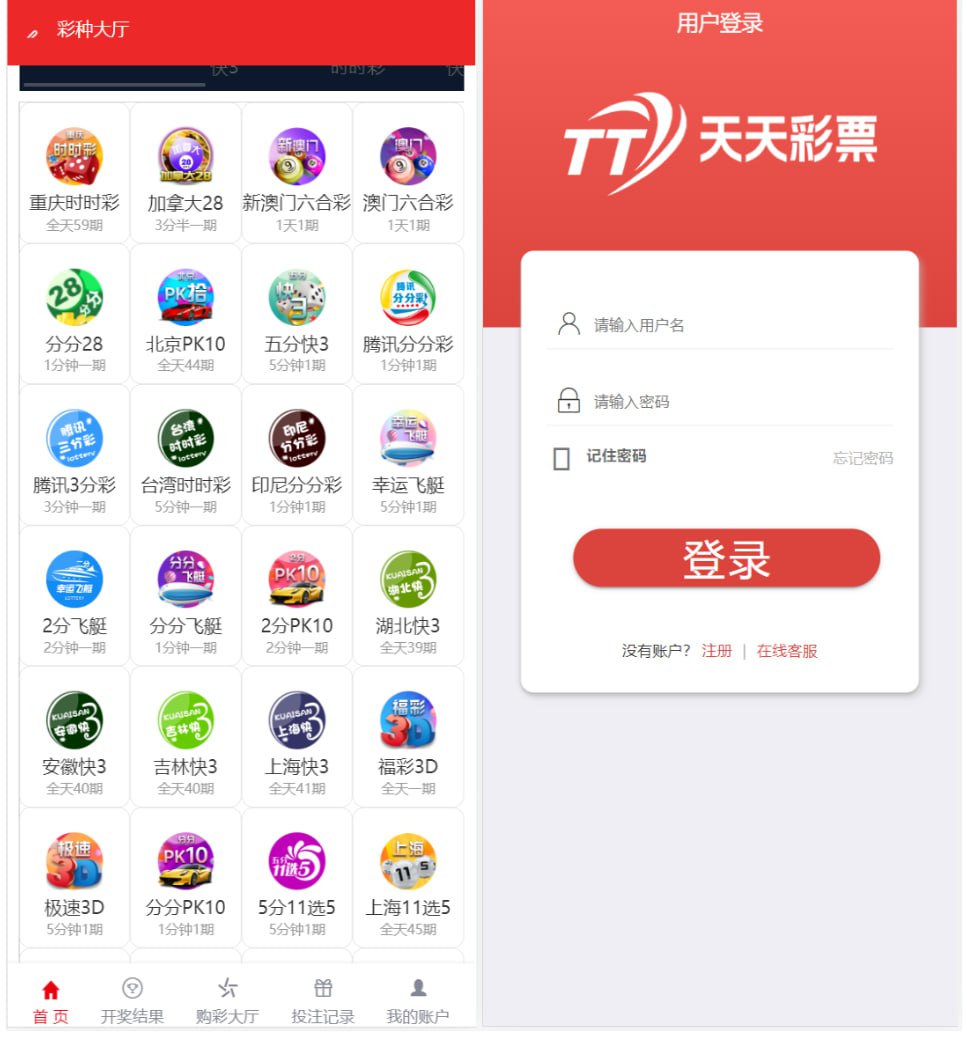Open the 重庆时时彩 lottery game

(x=74, y=172)
